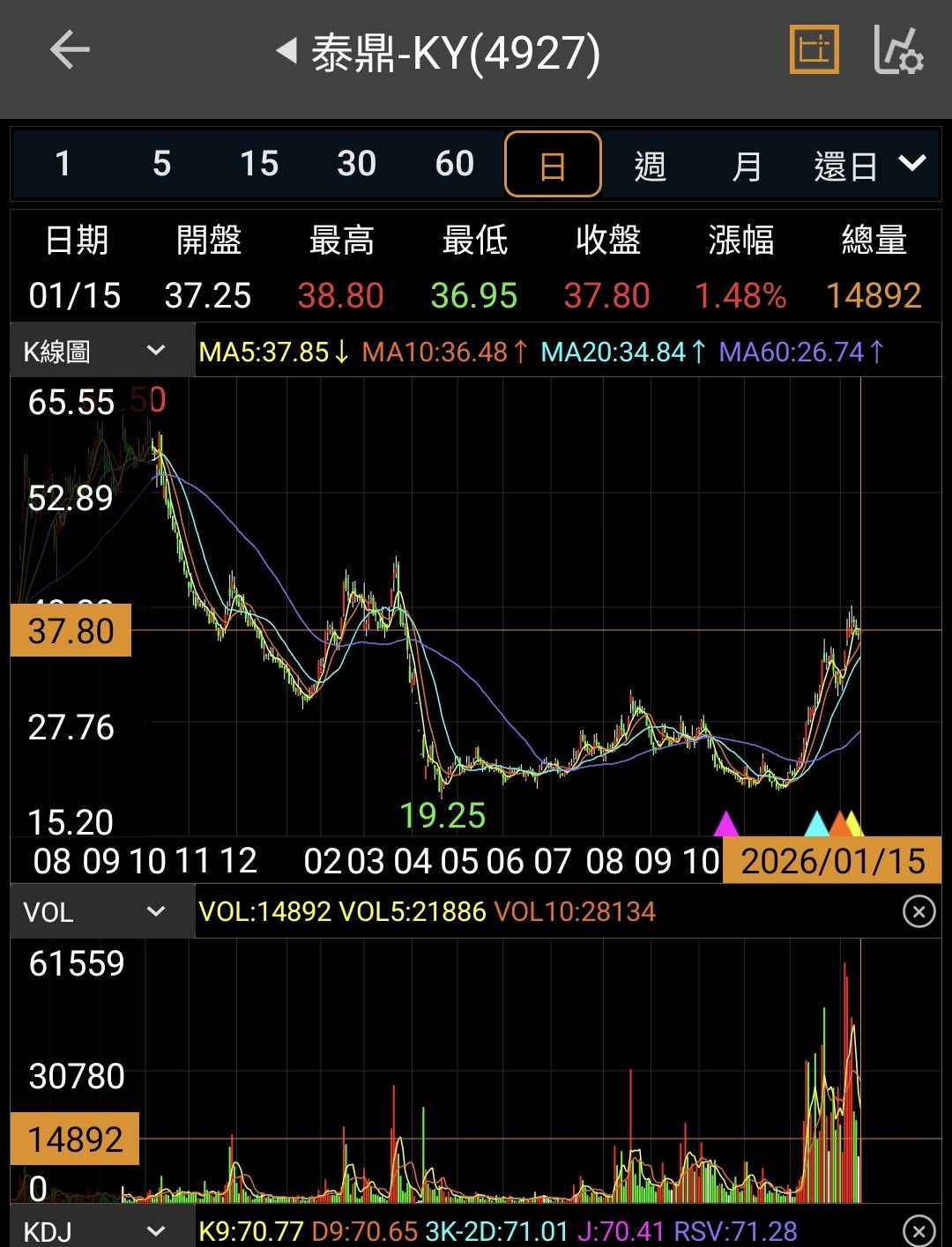
Task: Switch to previous stock via left triangle
Action: pyautogui.click(x=286, y=51)
